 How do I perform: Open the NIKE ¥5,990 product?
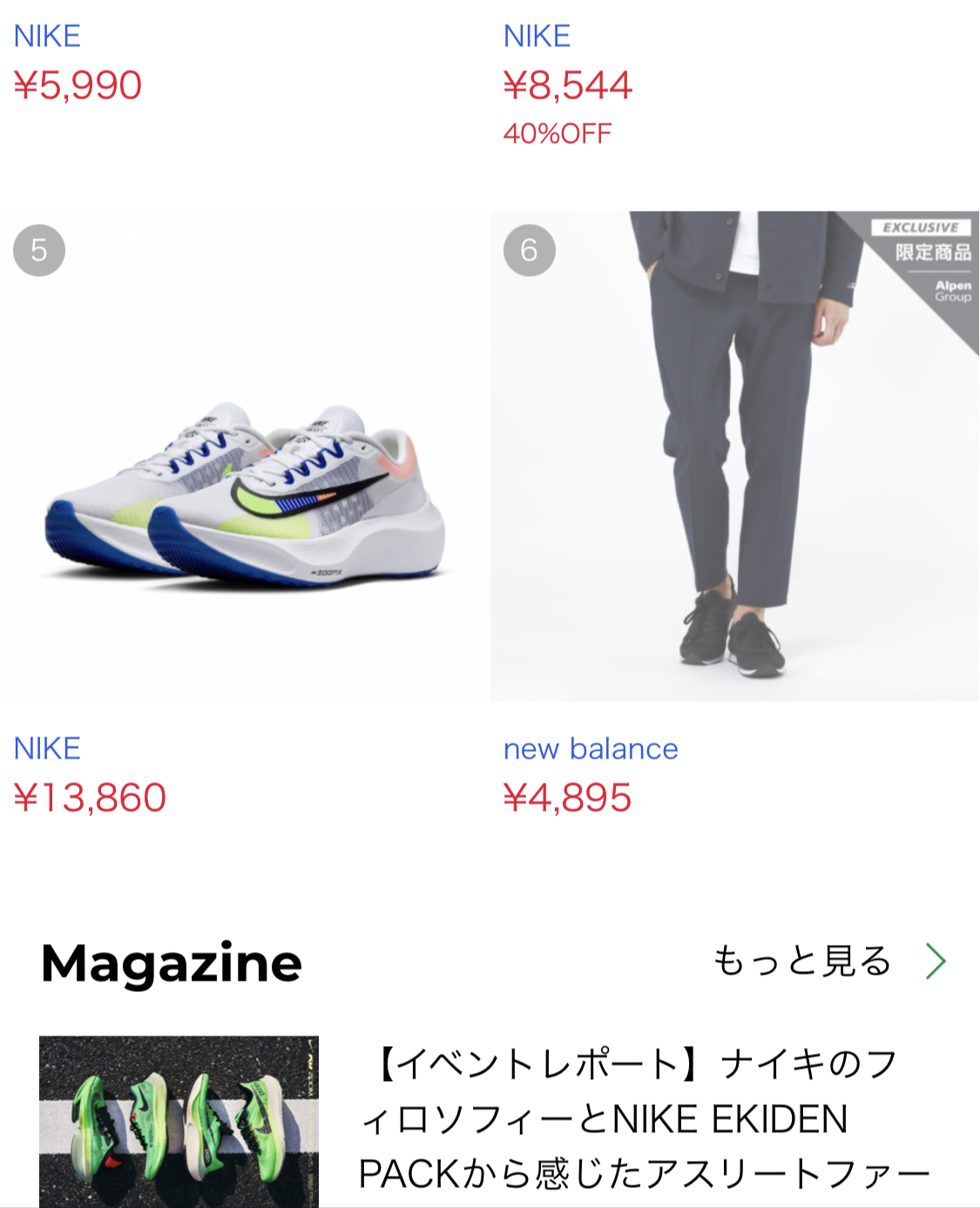(x=78, y=84)
